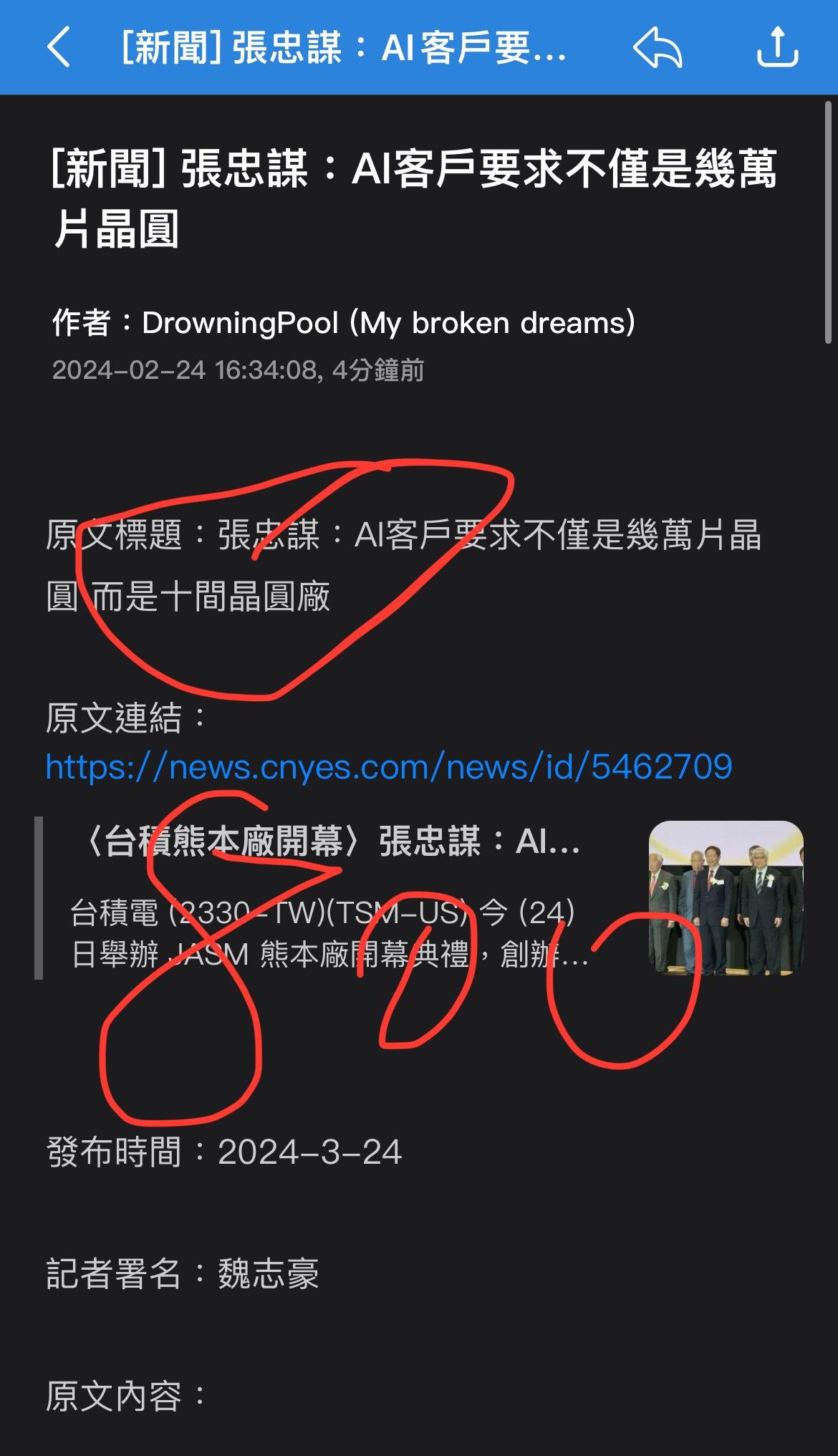This screenshot has height=1456, width=838.
Task: Open the 台積熊本廠開幕 link preview card
Action: pyautogui.click(x=419, y=898)
